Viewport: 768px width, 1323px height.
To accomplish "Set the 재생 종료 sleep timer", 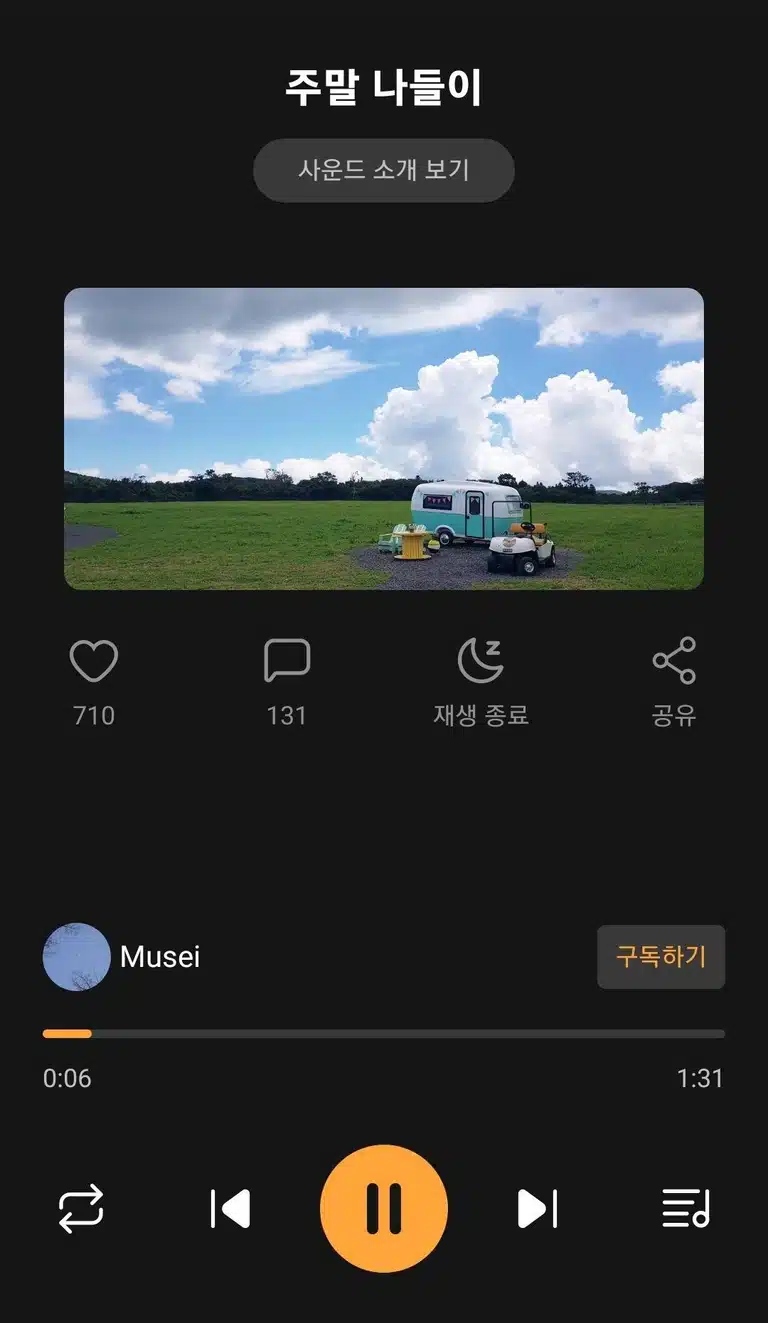I will click(x=480, y=661).
